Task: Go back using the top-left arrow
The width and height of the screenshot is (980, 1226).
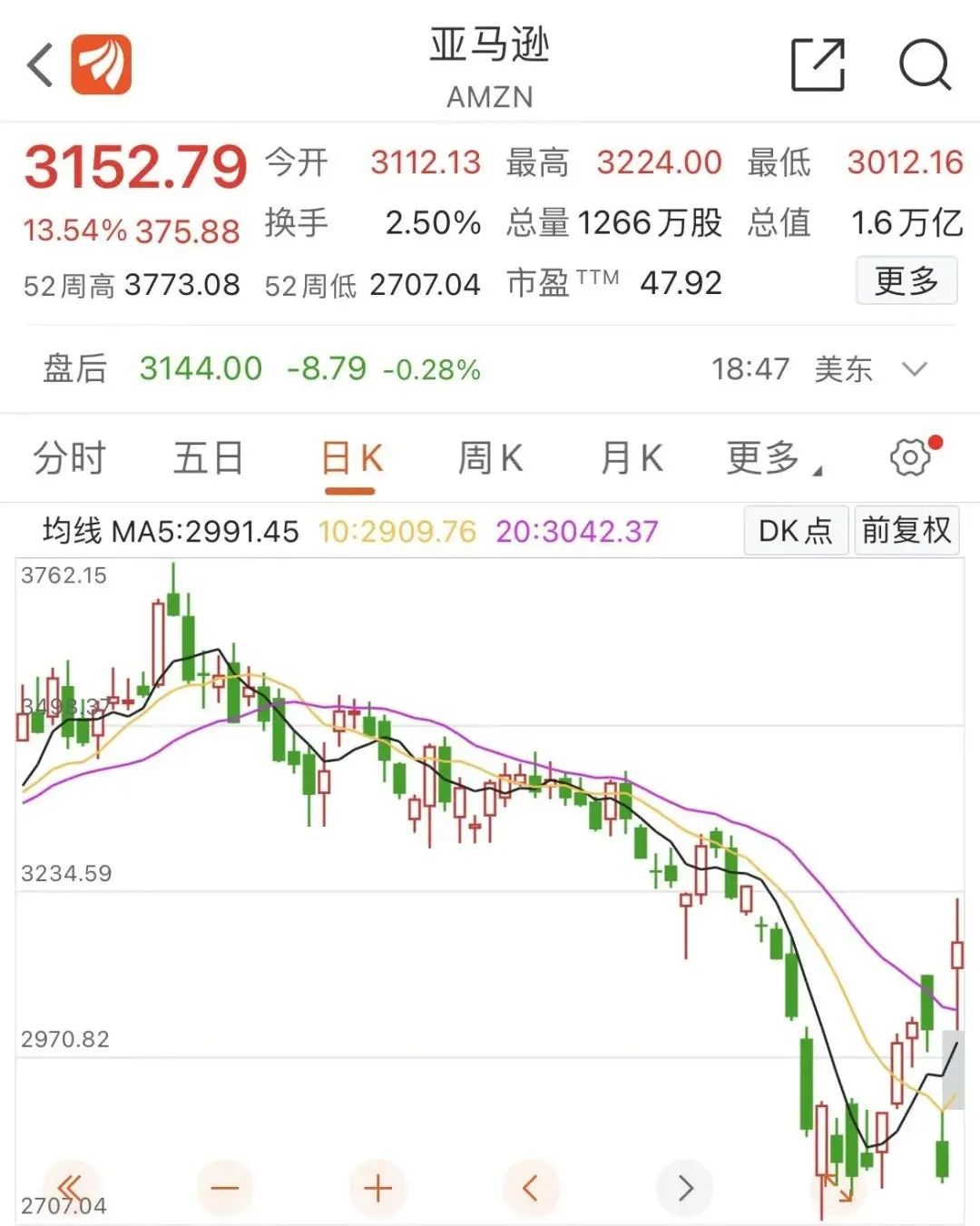Action: tap(41, 65)
